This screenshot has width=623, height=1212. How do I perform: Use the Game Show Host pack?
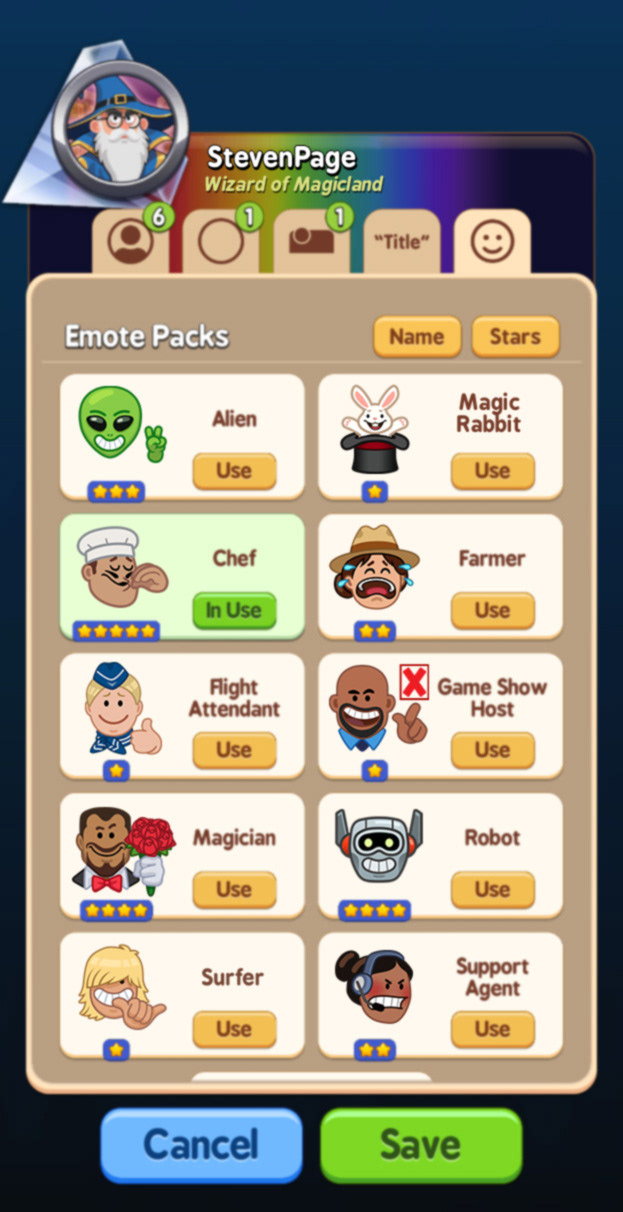click(x=492, y=750)
